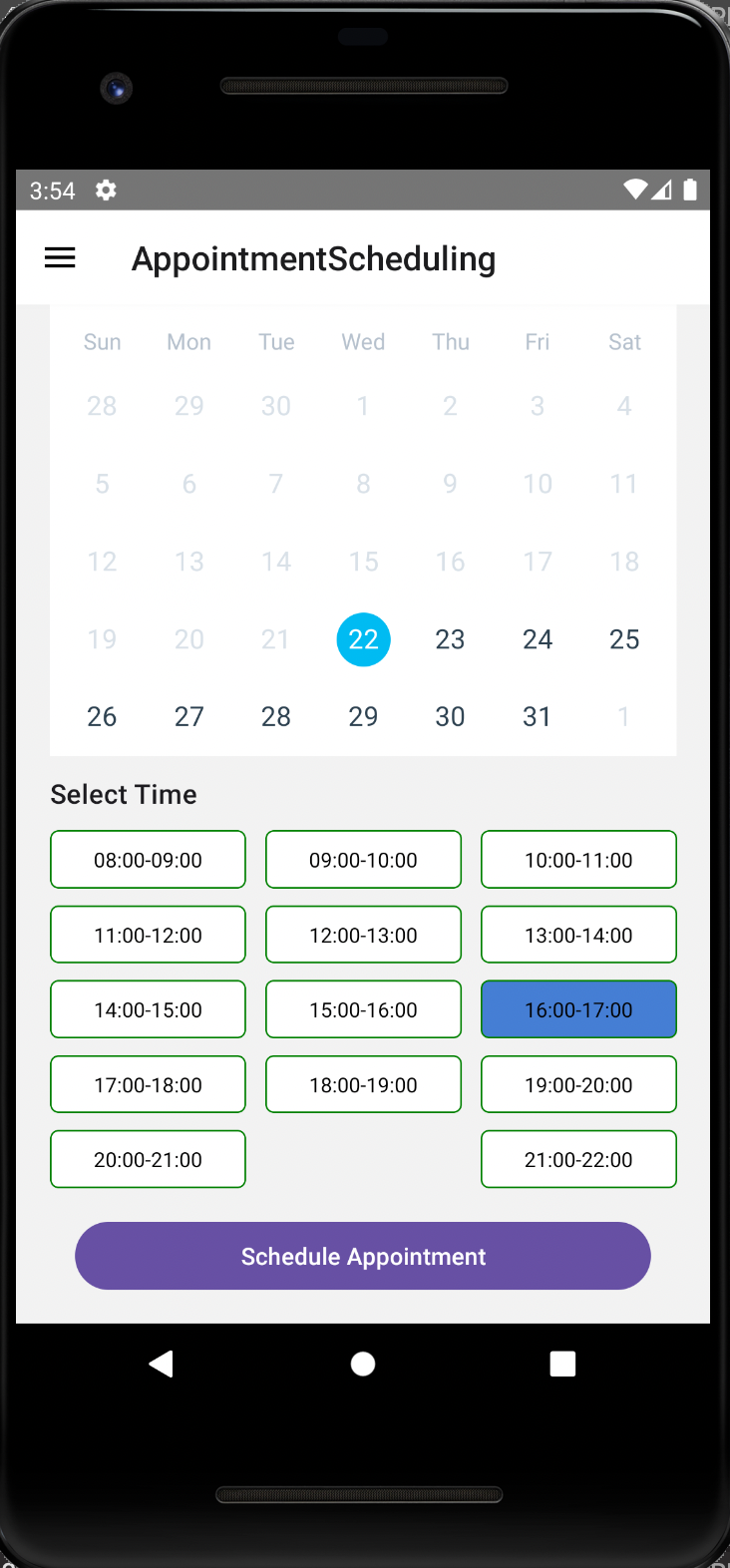Select the 21:00-22:00 time slot
The image size is (730, 1568).
[578, 1160]
